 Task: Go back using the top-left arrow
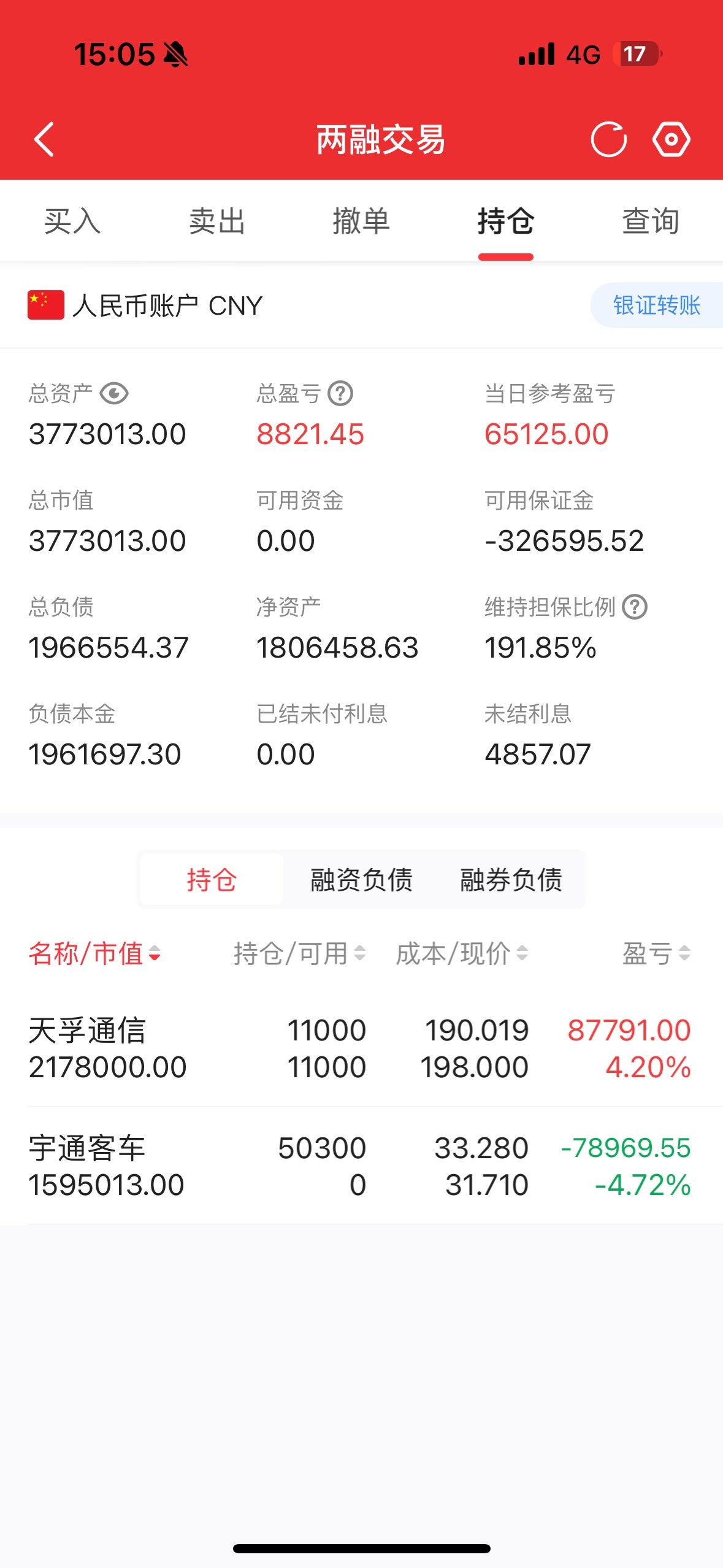[x=44, y=139]
